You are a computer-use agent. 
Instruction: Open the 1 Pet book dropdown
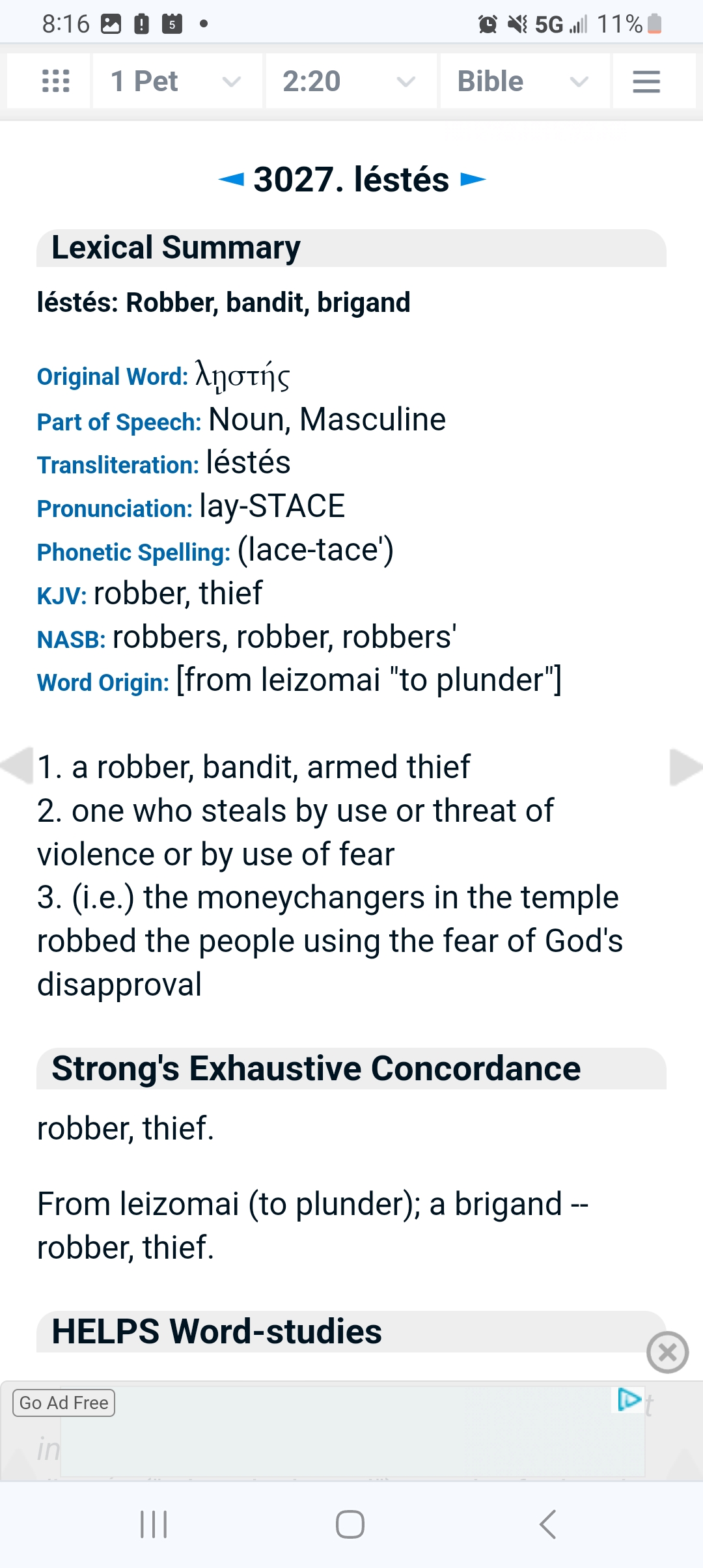pyautogui.click(x=177, y=81)
